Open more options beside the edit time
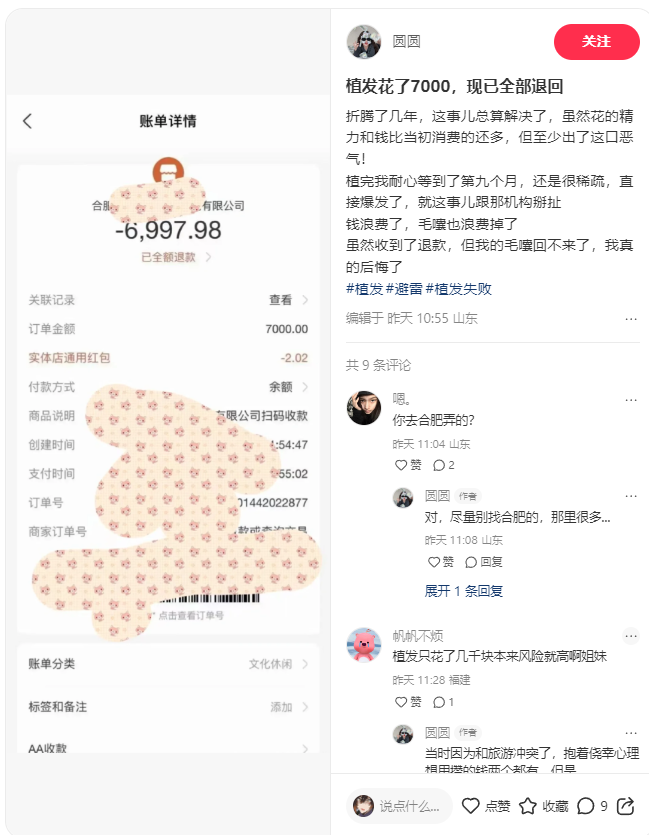649x835 pixels. 630,319
